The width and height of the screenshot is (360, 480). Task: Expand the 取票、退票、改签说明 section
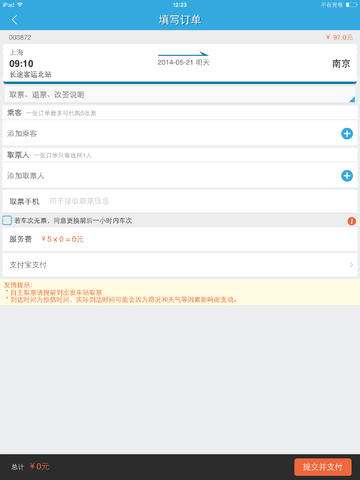[180, 95]
